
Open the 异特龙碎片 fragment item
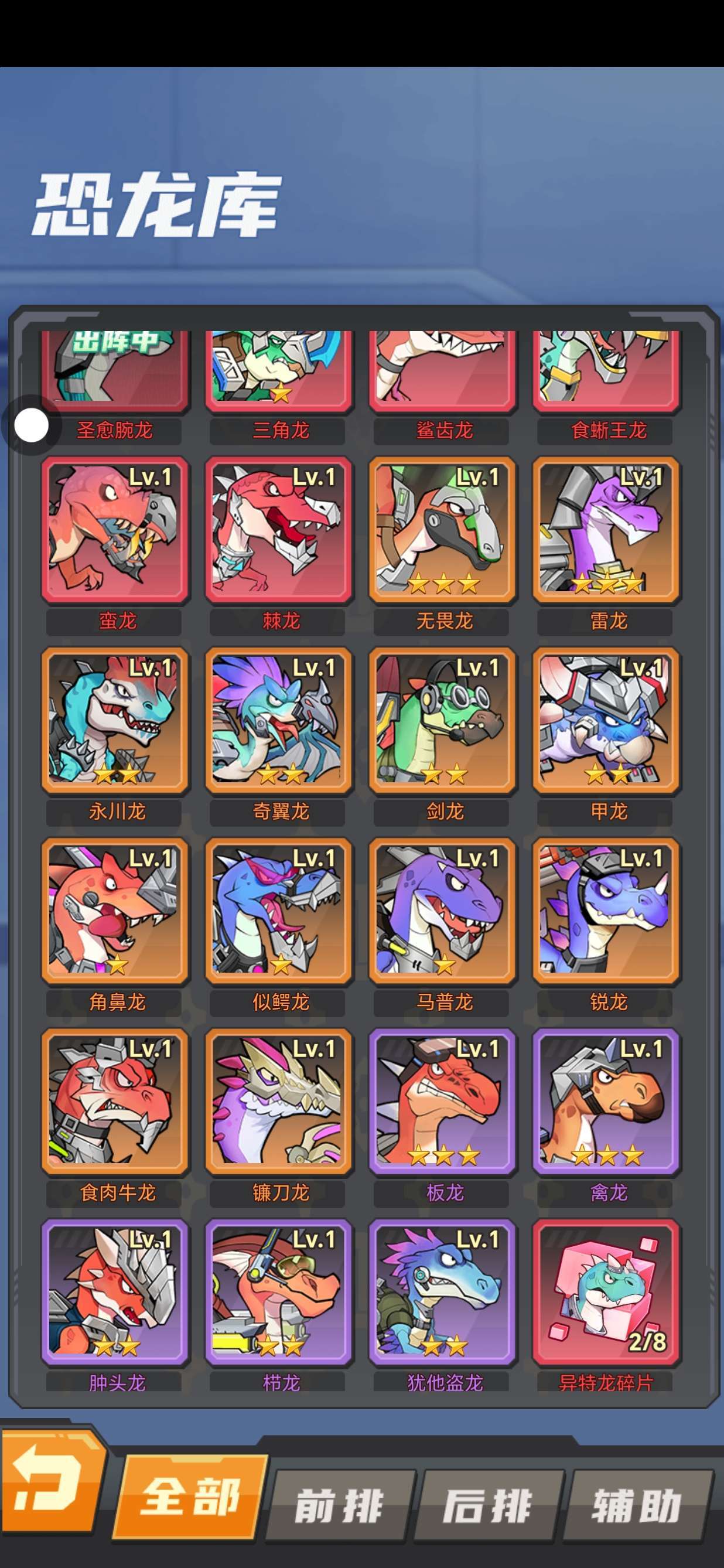606,1291
